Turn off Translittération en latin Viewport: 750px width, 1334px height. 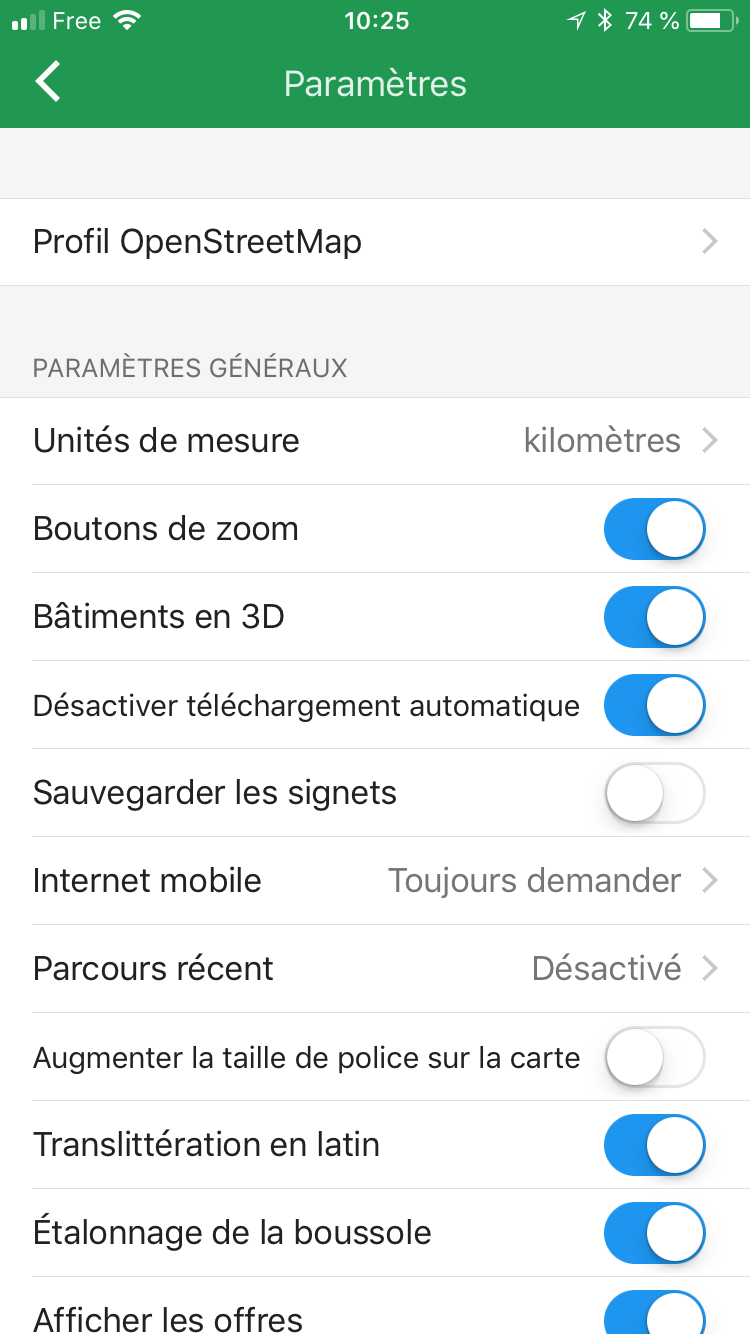654,1145
